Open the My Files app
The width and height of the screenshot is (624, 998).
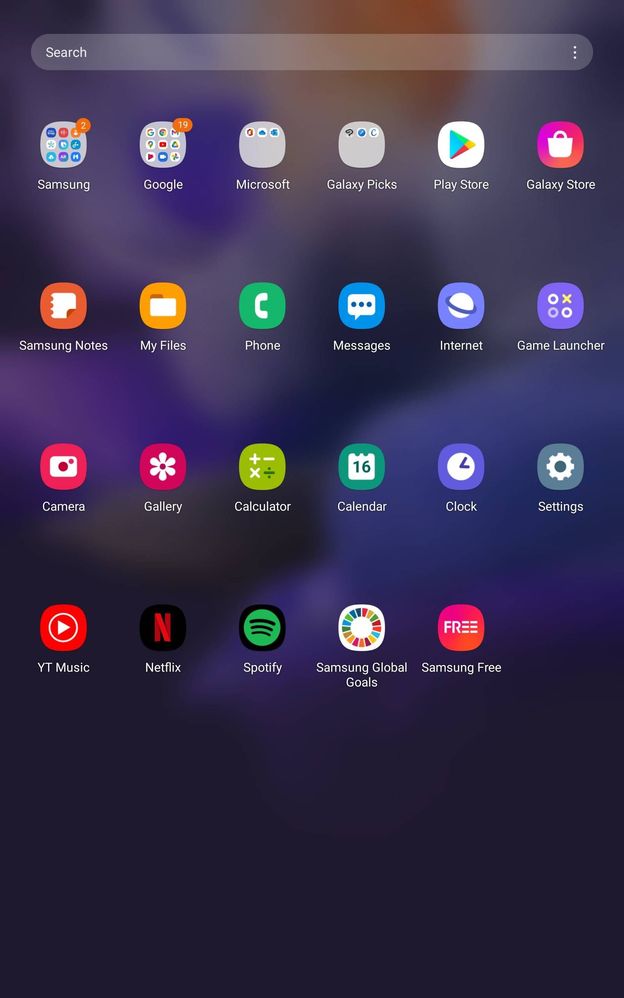[x=163, y=306]
